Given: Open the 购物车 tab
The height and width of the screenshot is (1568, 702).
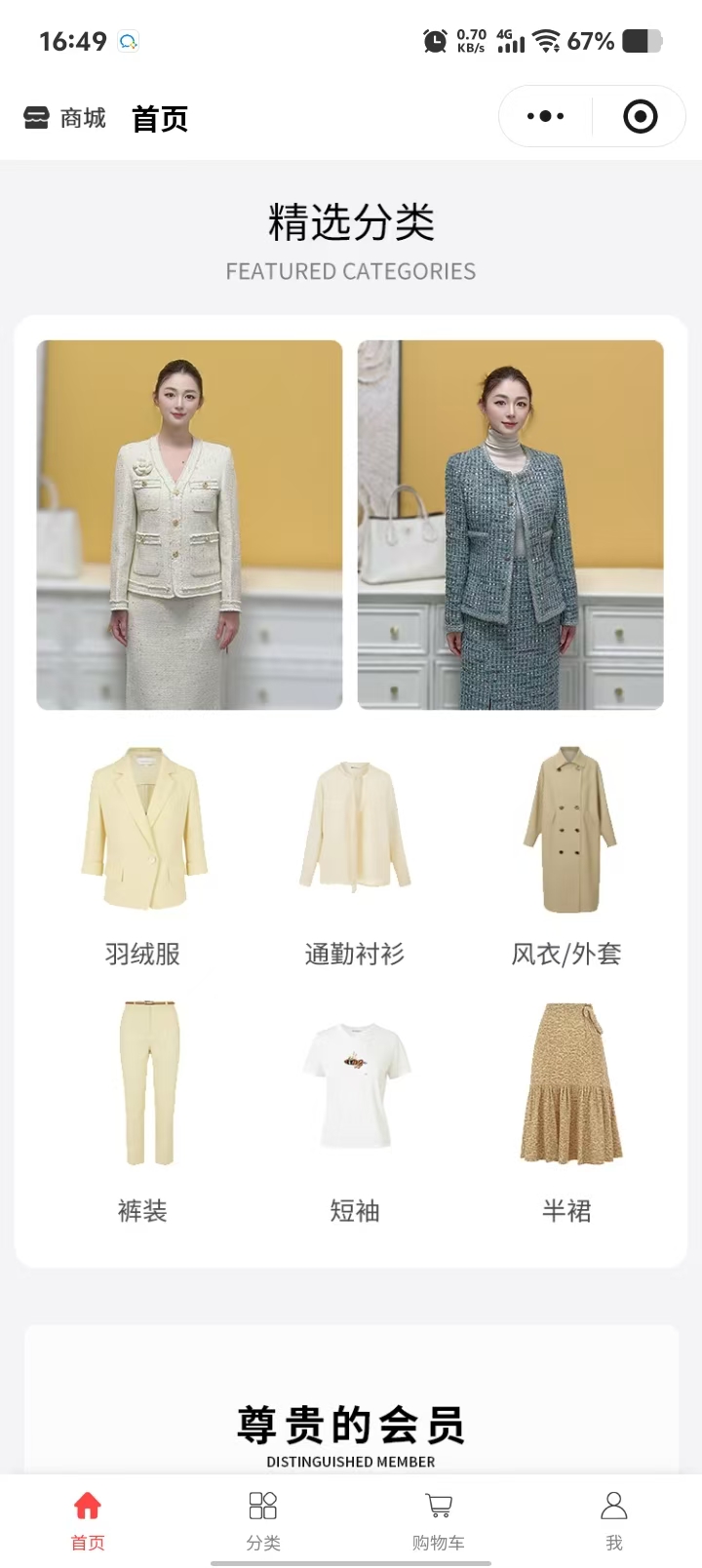Looking at the screenshot, I should coord(439,1519).
